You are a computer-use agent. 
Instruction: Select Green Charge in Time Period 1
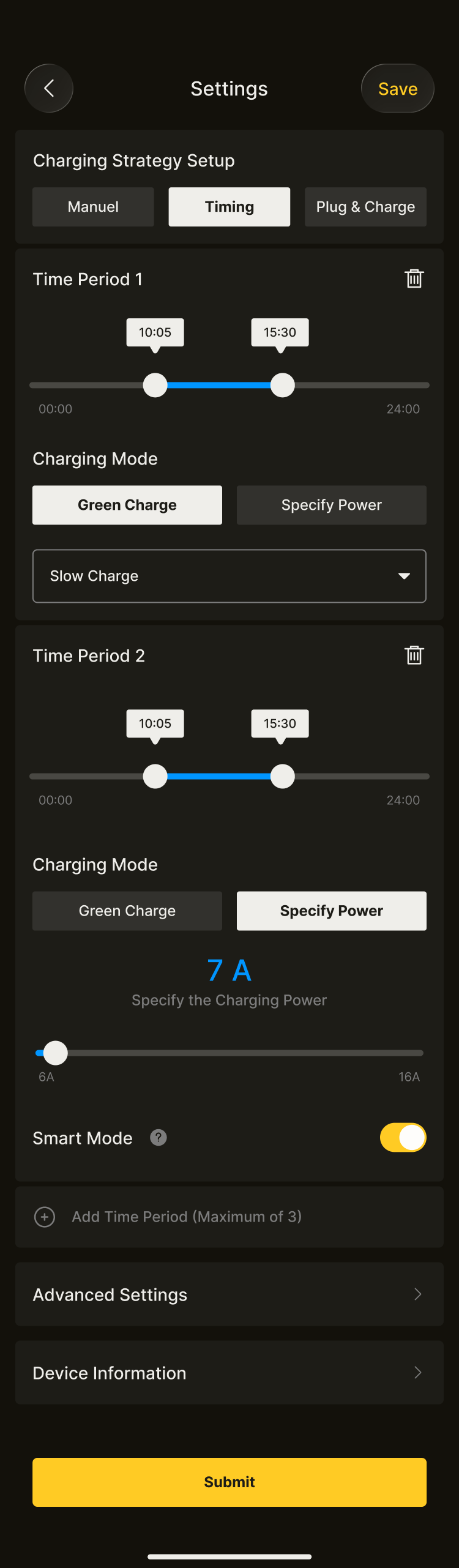click(x=127, y=505)
